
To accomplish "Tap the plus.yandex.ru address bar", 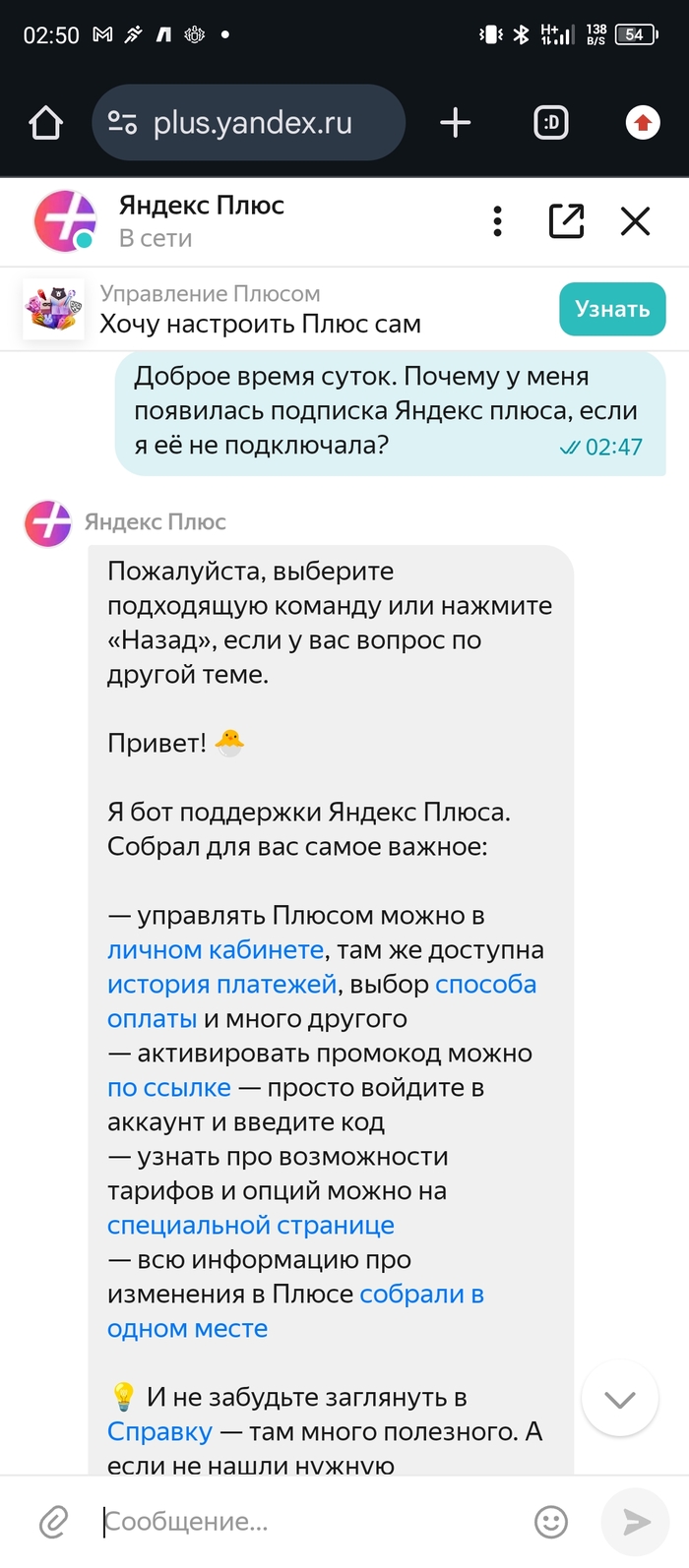I will (251, 123).
